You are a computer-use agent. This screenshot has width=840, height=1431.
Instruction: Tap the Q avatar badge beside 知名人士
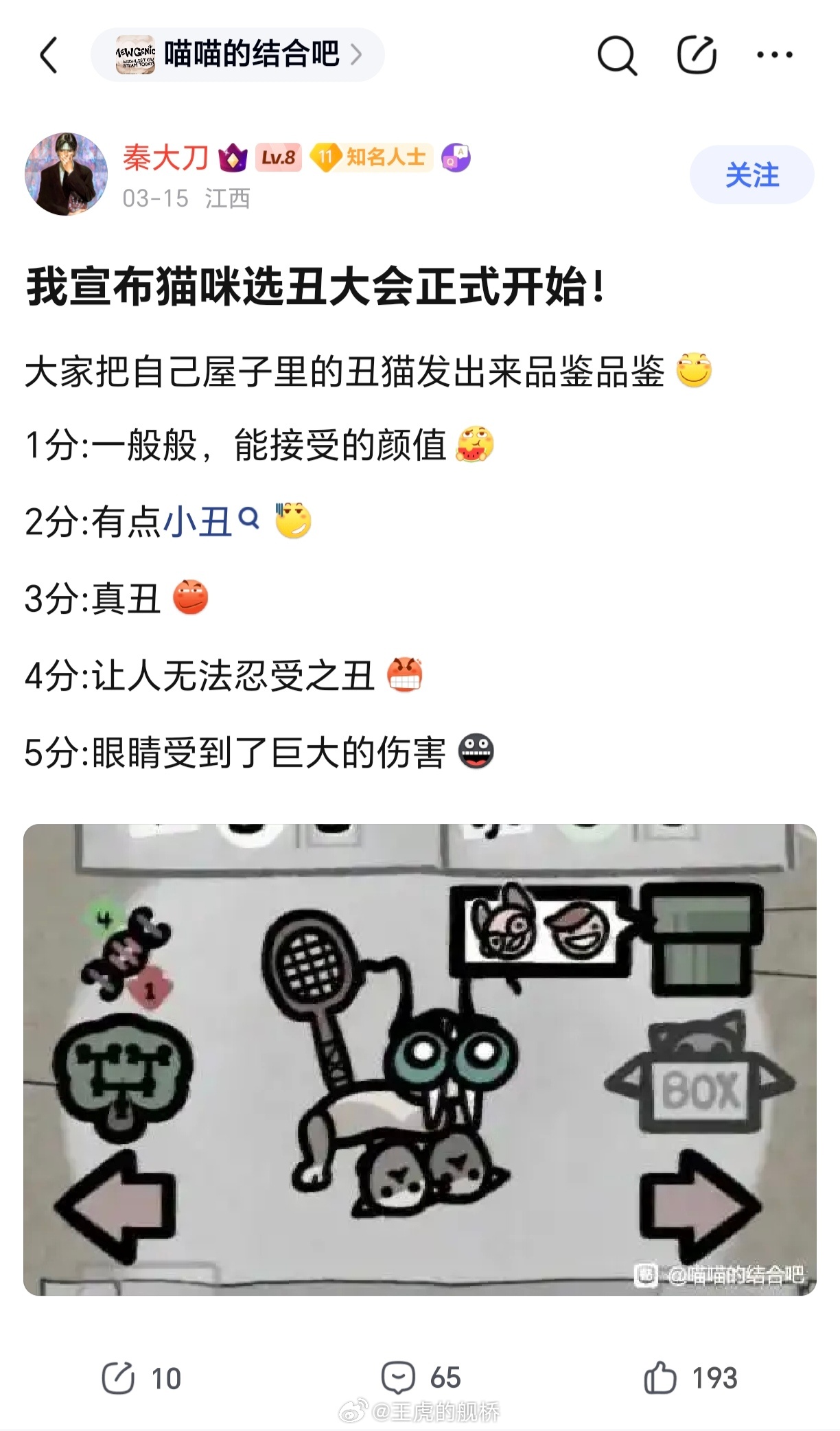coord(455,157)
